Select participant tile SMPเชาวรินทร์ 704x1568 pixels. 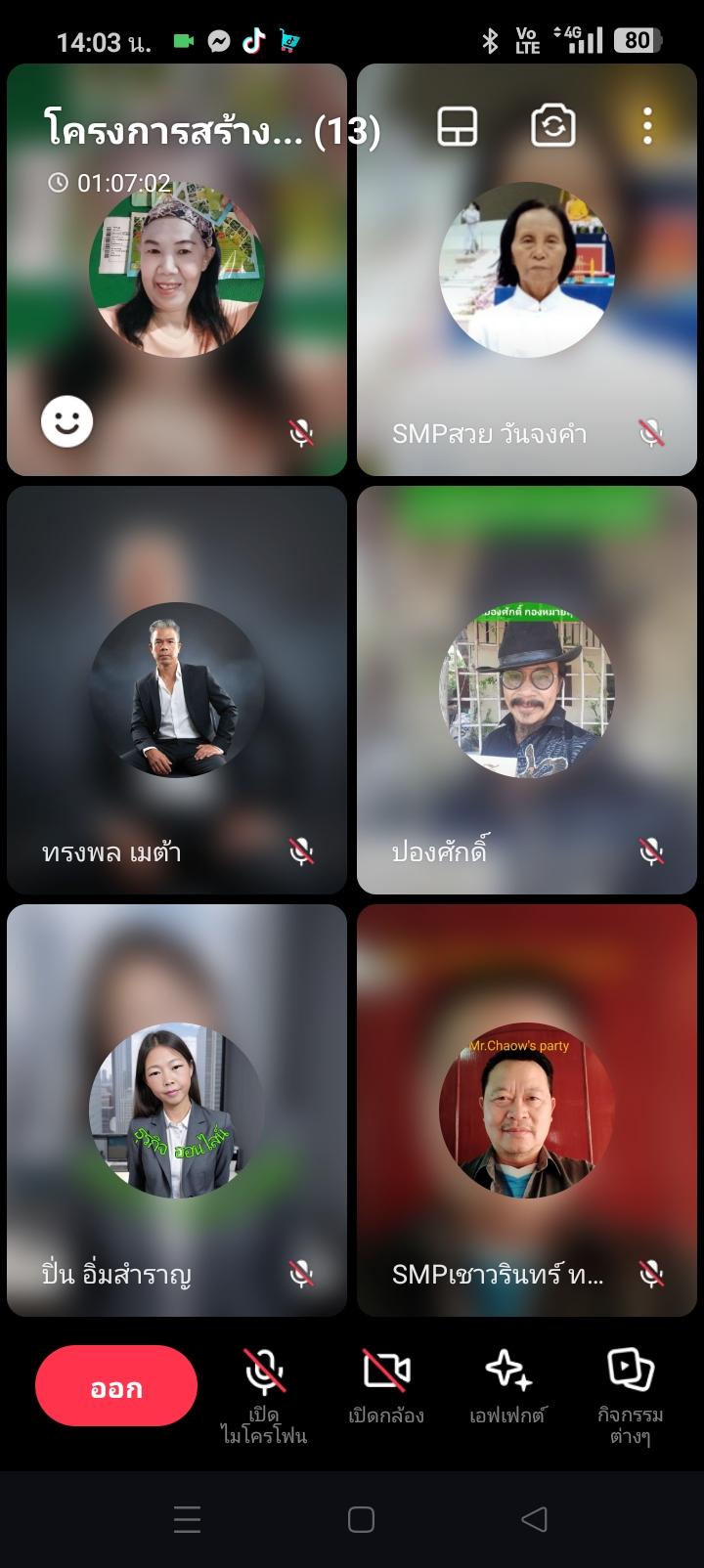[x=527, y=1111]
